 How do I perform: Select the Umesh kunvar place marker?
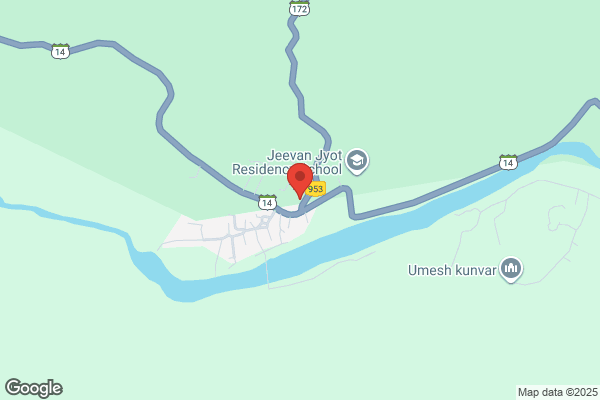tap(511, 269)
